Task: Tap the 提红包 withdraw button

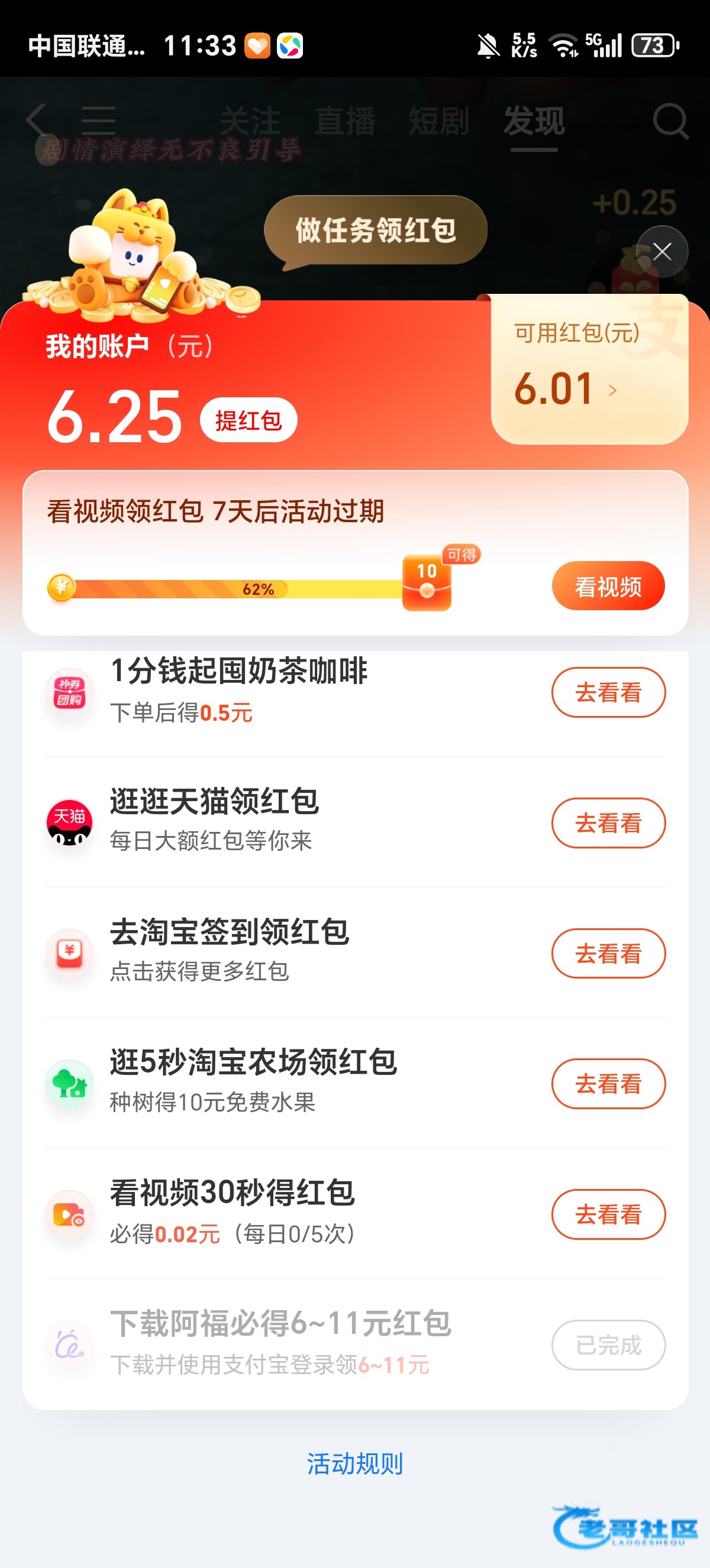Action: [x=248, y=420]
